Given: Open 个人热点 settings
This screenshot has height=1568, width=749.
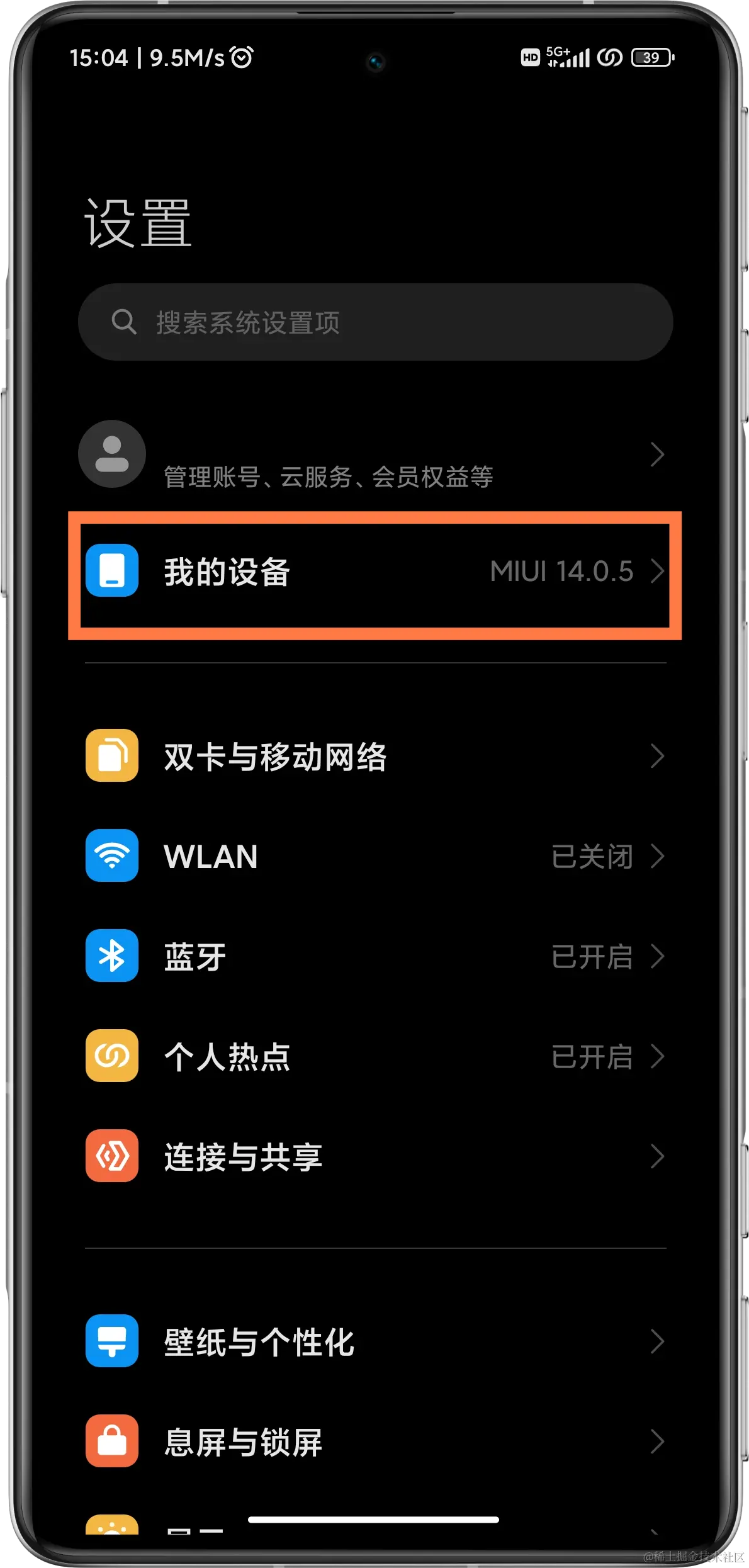Looking at the screenshot, I should pyautogui.click(x=375, y=1056).
